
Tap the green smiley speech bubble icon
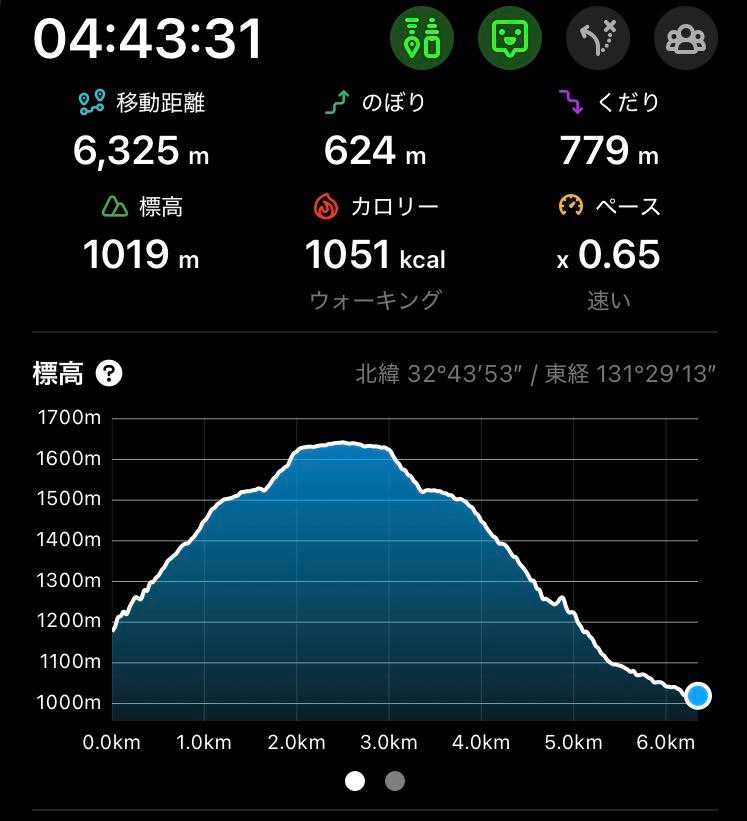[509, 38]
